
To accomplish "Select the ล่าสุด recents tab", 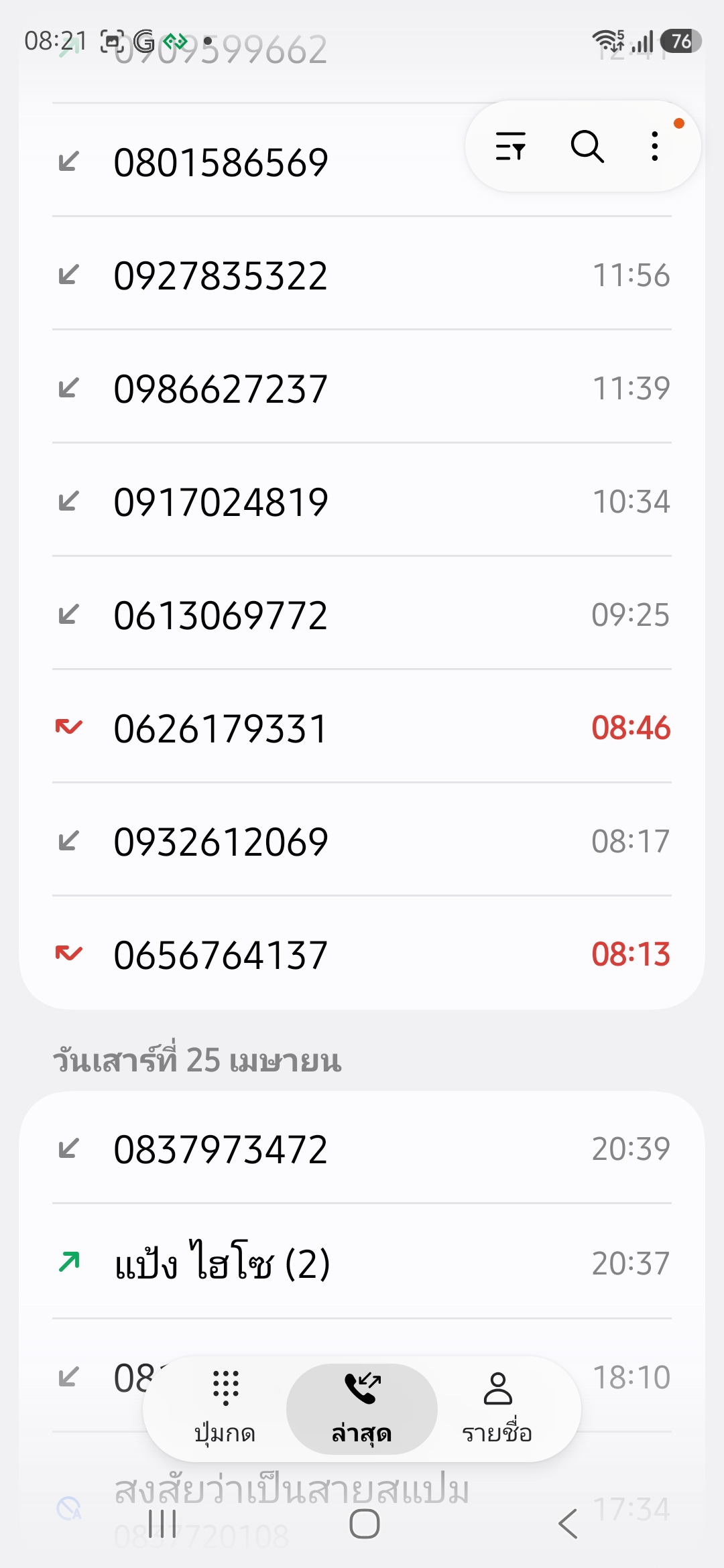I will point(362,1409).
